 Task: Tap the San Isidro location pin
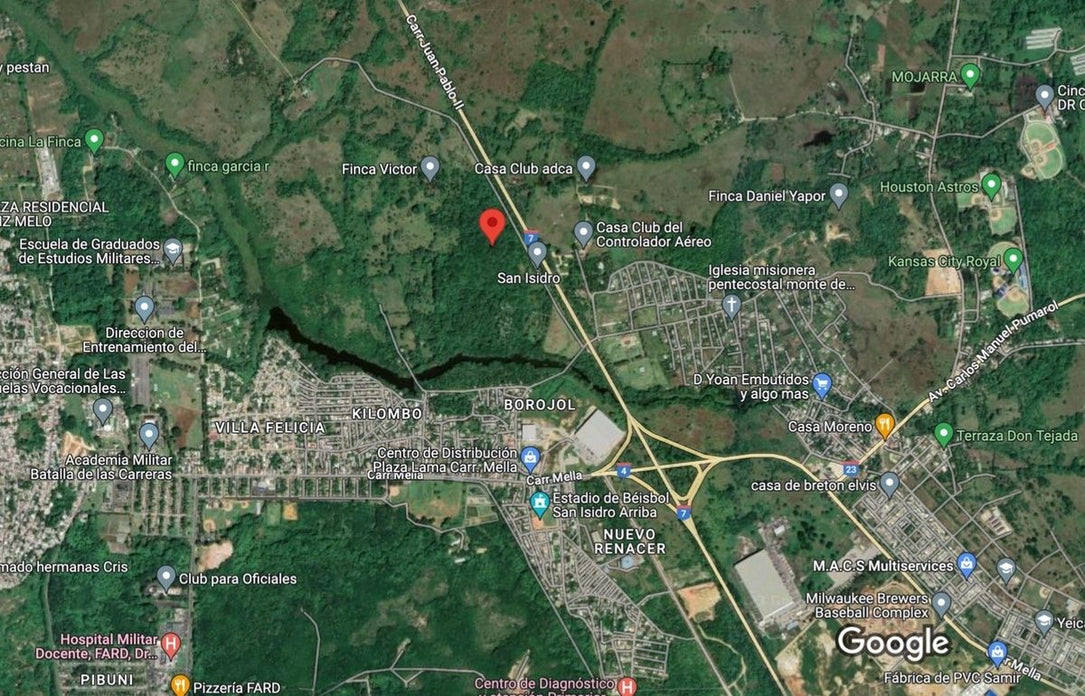click(x=537, y=253)
